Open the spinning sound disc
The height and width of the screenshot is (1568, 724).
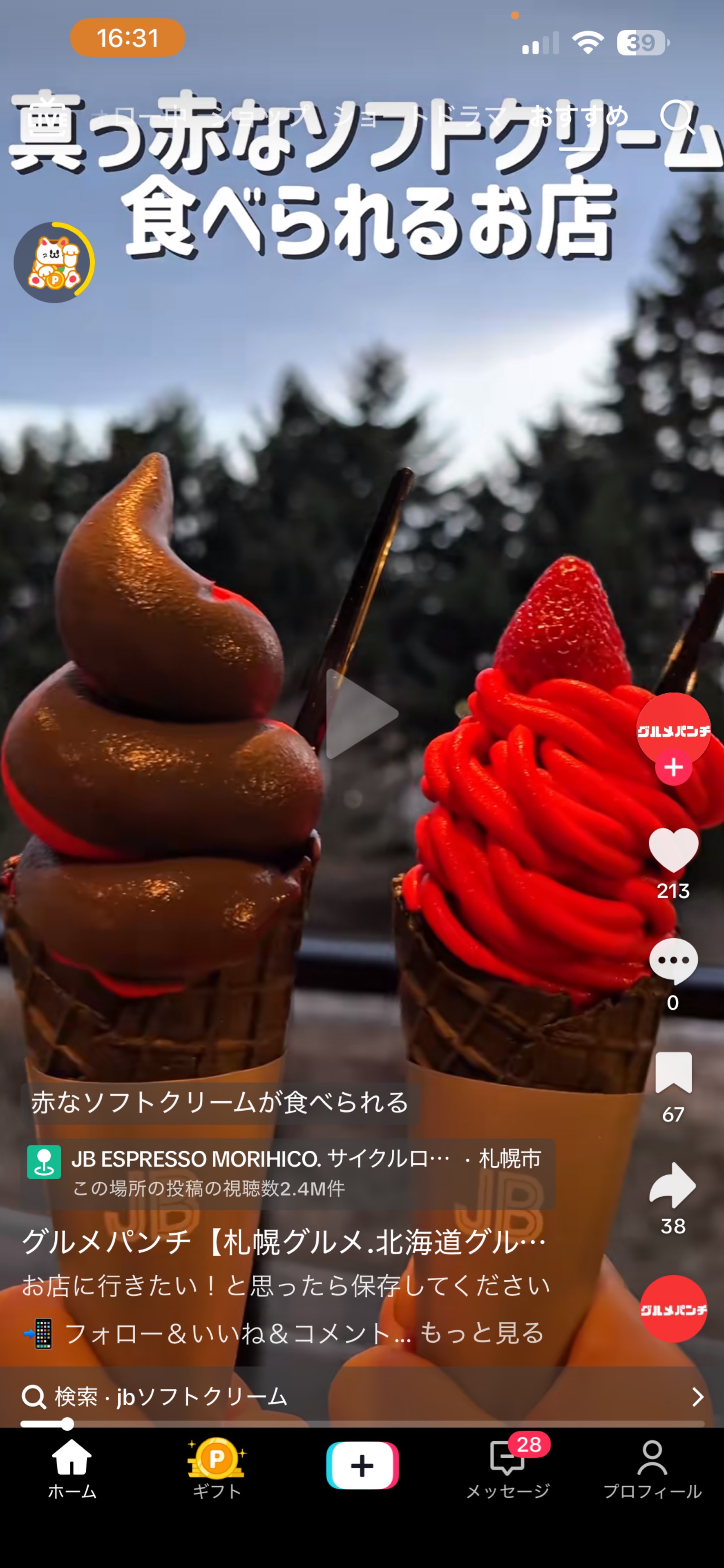point(673,1309)
